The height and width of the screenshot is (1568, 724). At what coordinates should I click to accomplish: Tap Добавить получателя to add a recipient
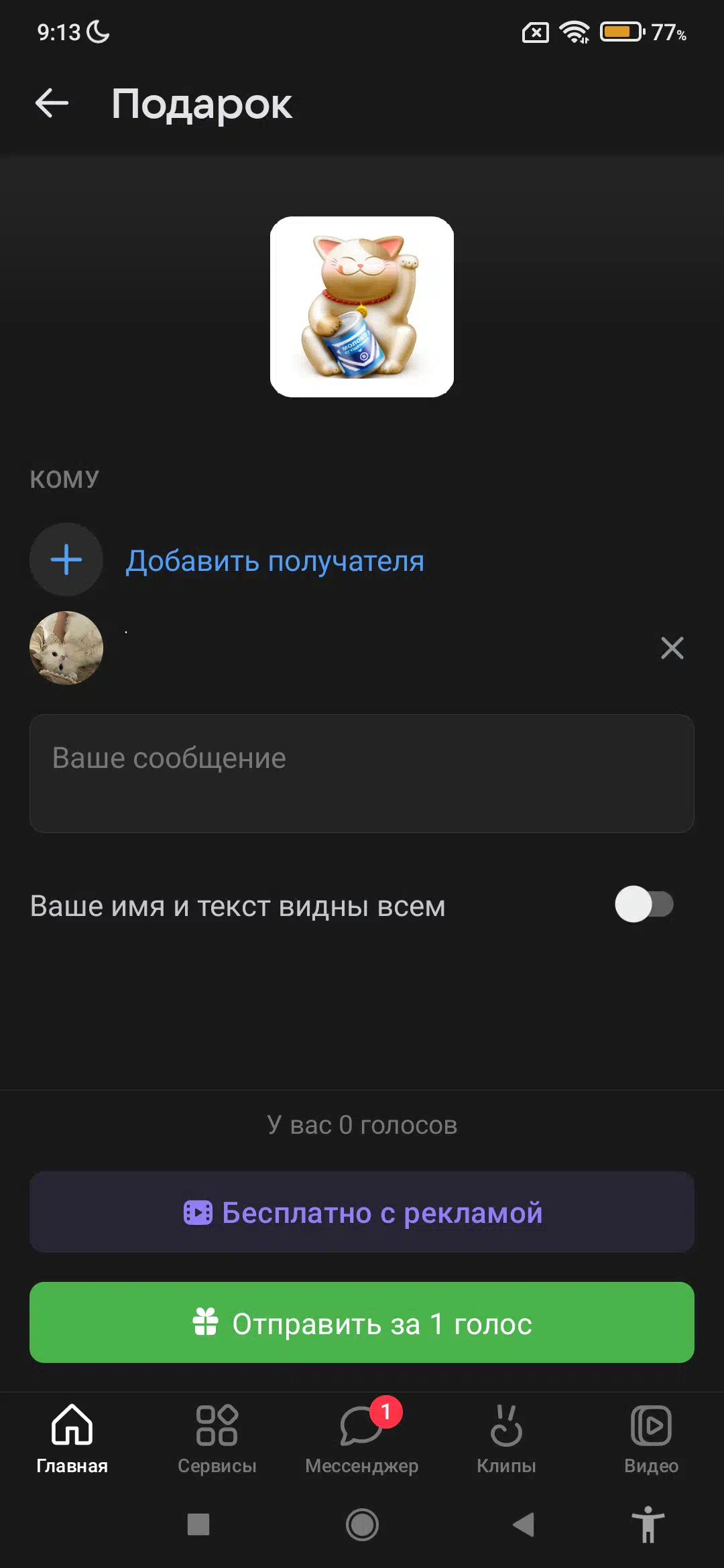275,561
